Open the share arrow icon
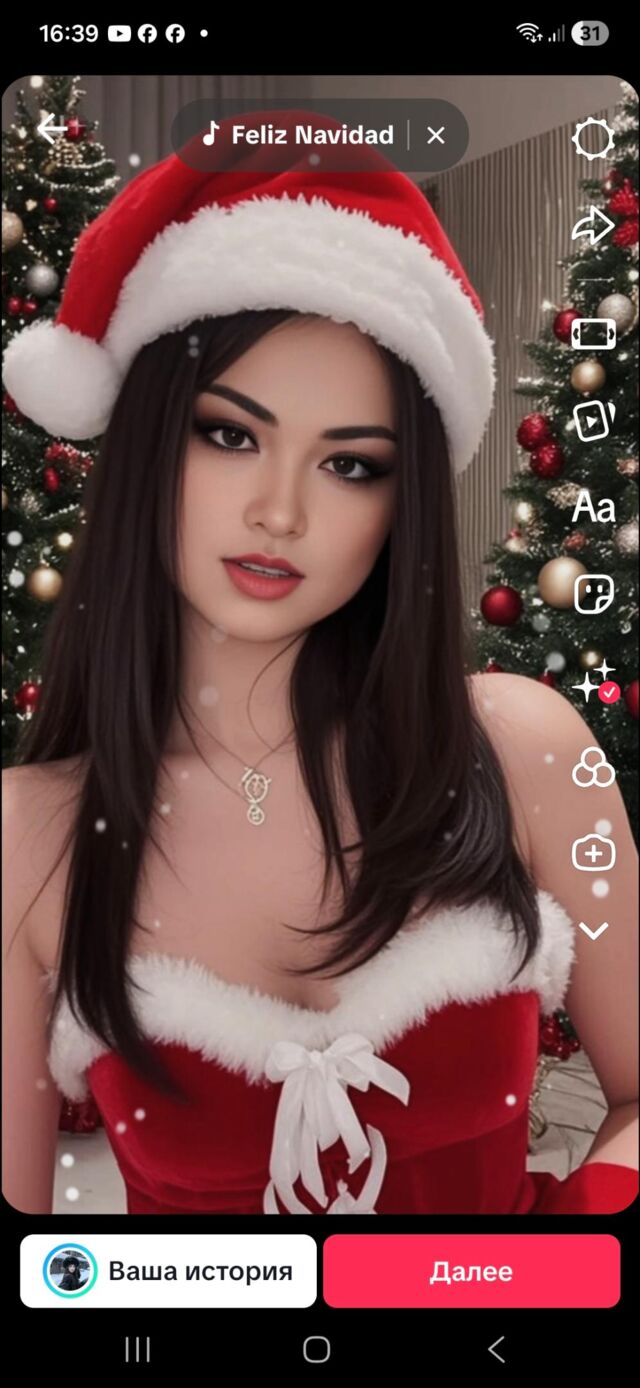 pyautogui.click(x=593, y=226)
